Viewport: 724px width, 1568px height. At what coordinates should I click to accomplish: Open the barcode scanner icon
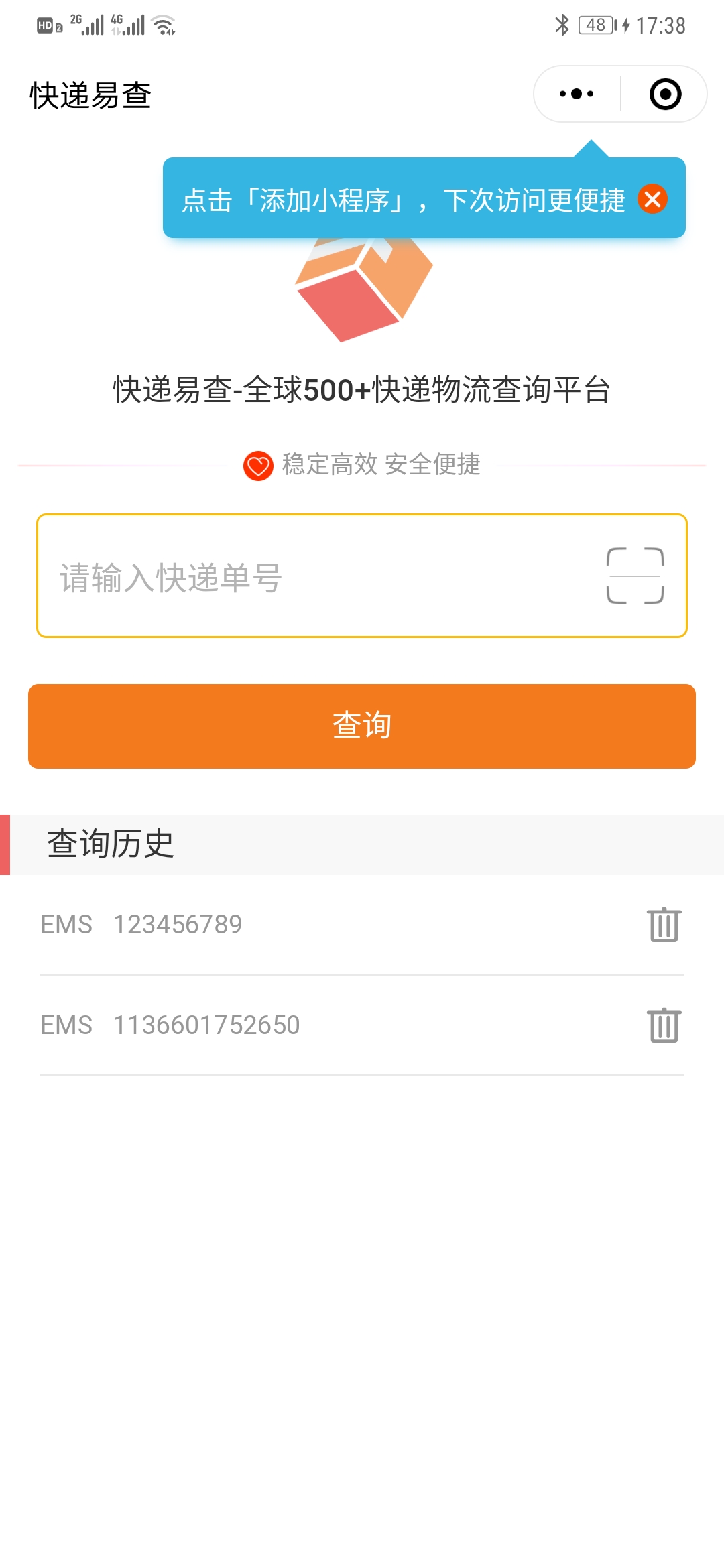pyautogui.click(x=636, y=576)
